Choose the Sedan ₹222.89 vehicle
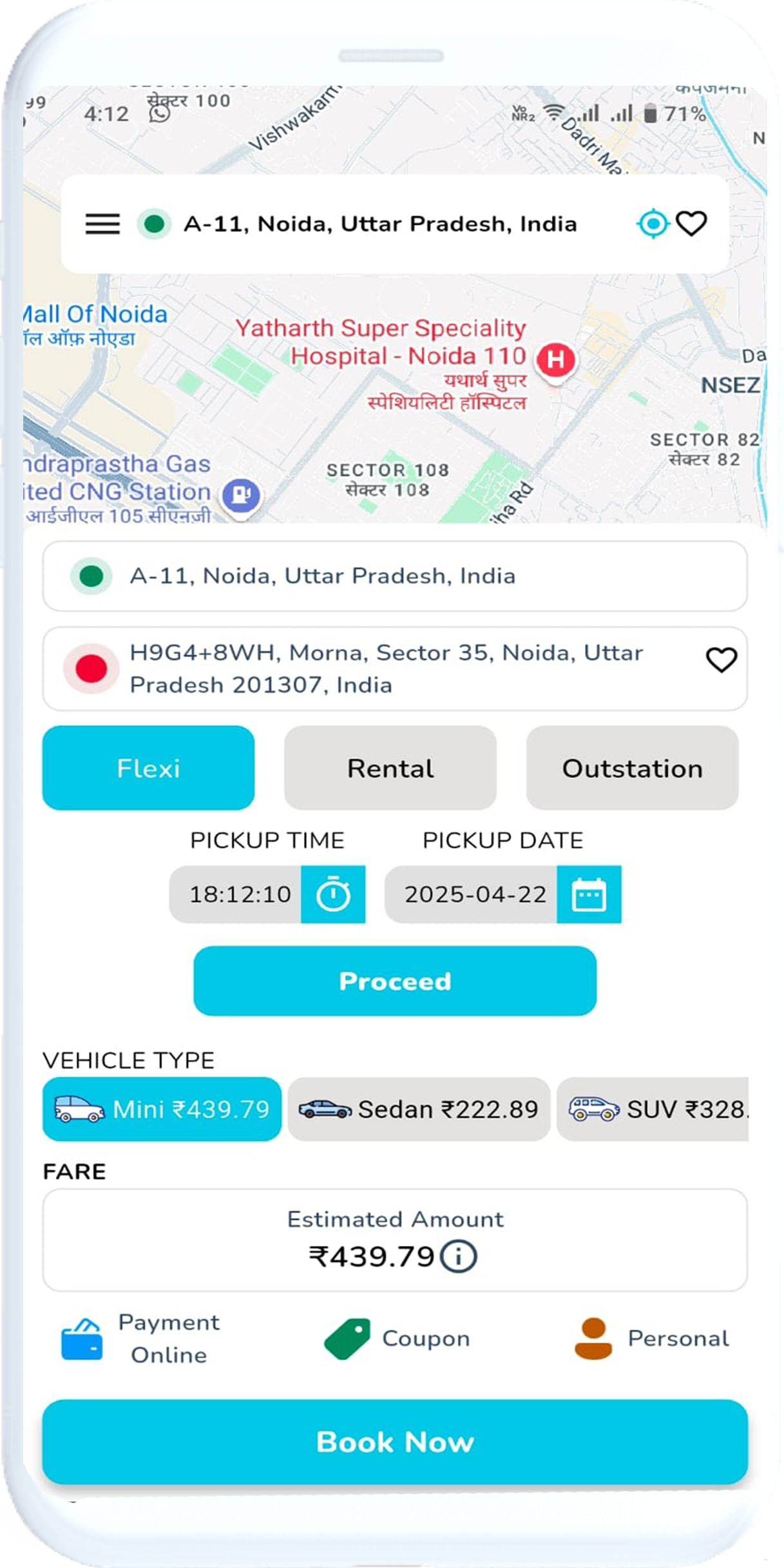This screenshot has width=784, height=1568. 419,1109
